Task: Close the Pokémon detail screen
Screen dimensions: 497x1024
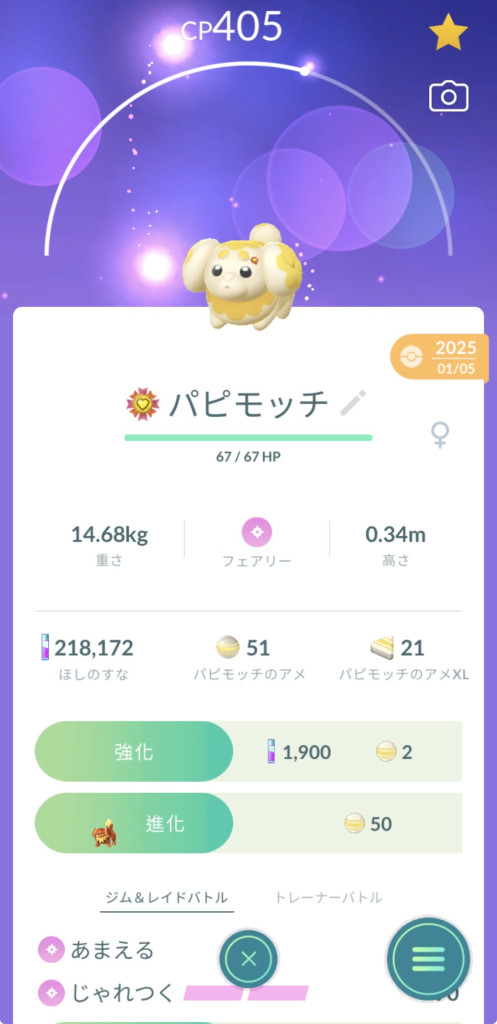Action: [248, 959]
